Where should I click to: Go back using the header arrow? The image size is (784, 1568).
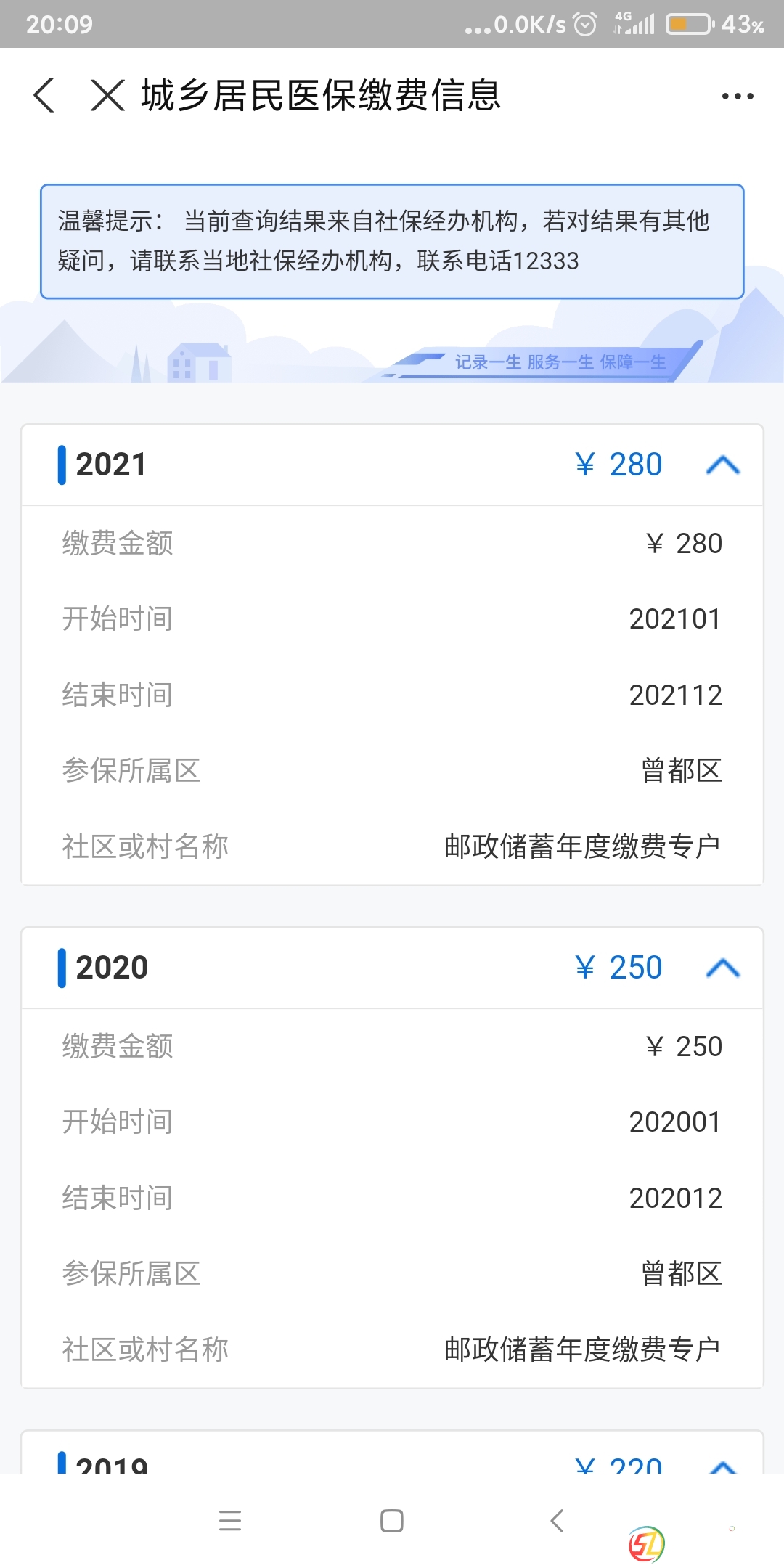(x=44, y=95)
